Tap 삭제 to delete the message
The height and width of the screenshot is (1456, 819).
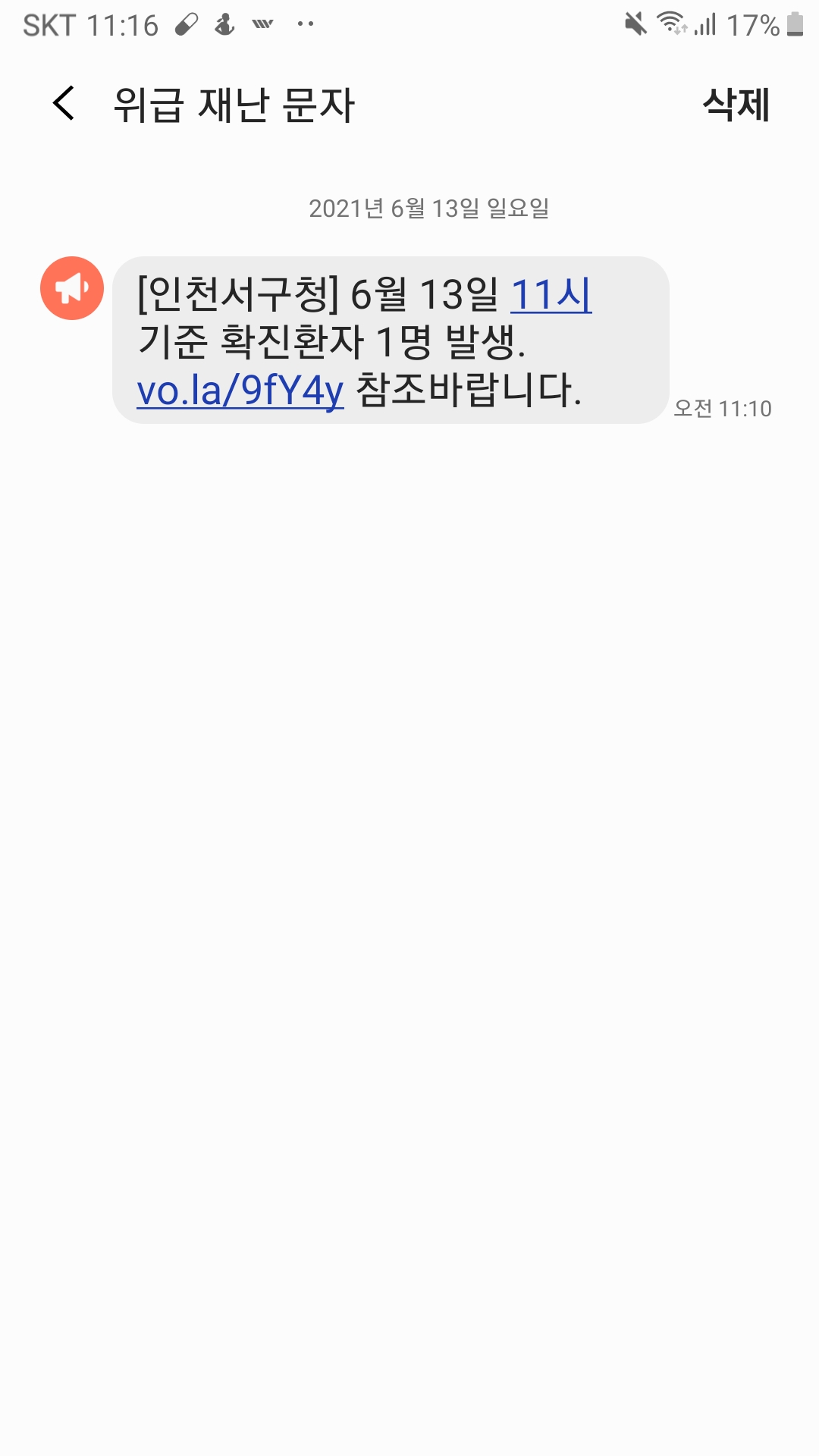point(736,105)
